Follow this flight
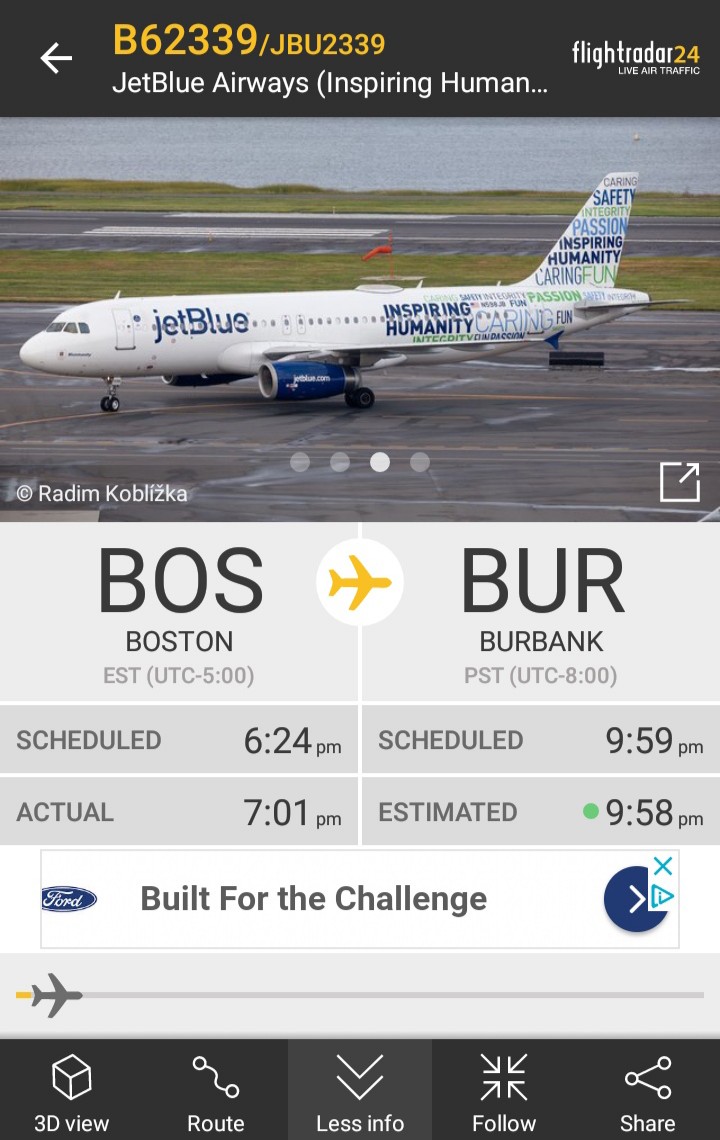Viewport: 720px width, 1140px height. (504, 1092)
